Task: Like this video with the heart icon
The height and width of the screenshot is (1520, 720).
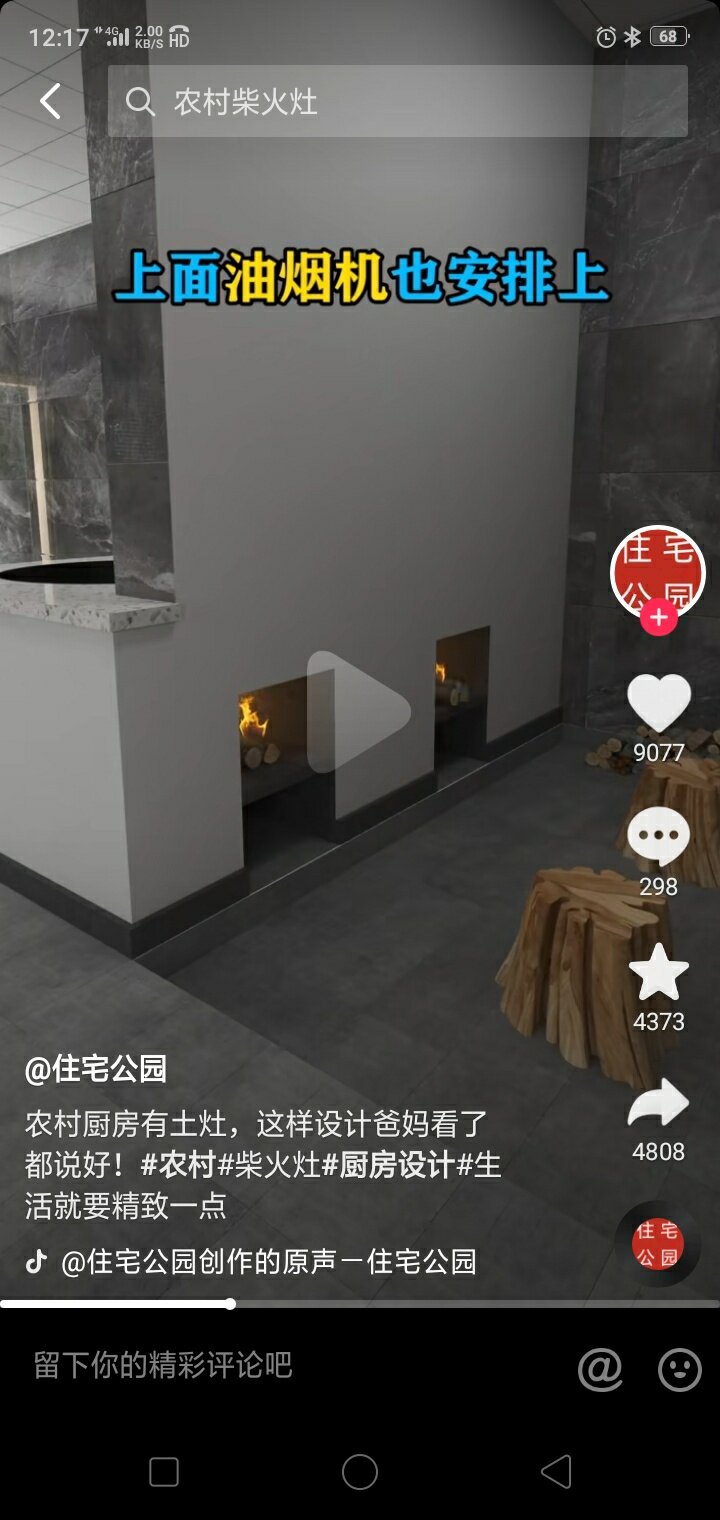Action: pos(659,704)
